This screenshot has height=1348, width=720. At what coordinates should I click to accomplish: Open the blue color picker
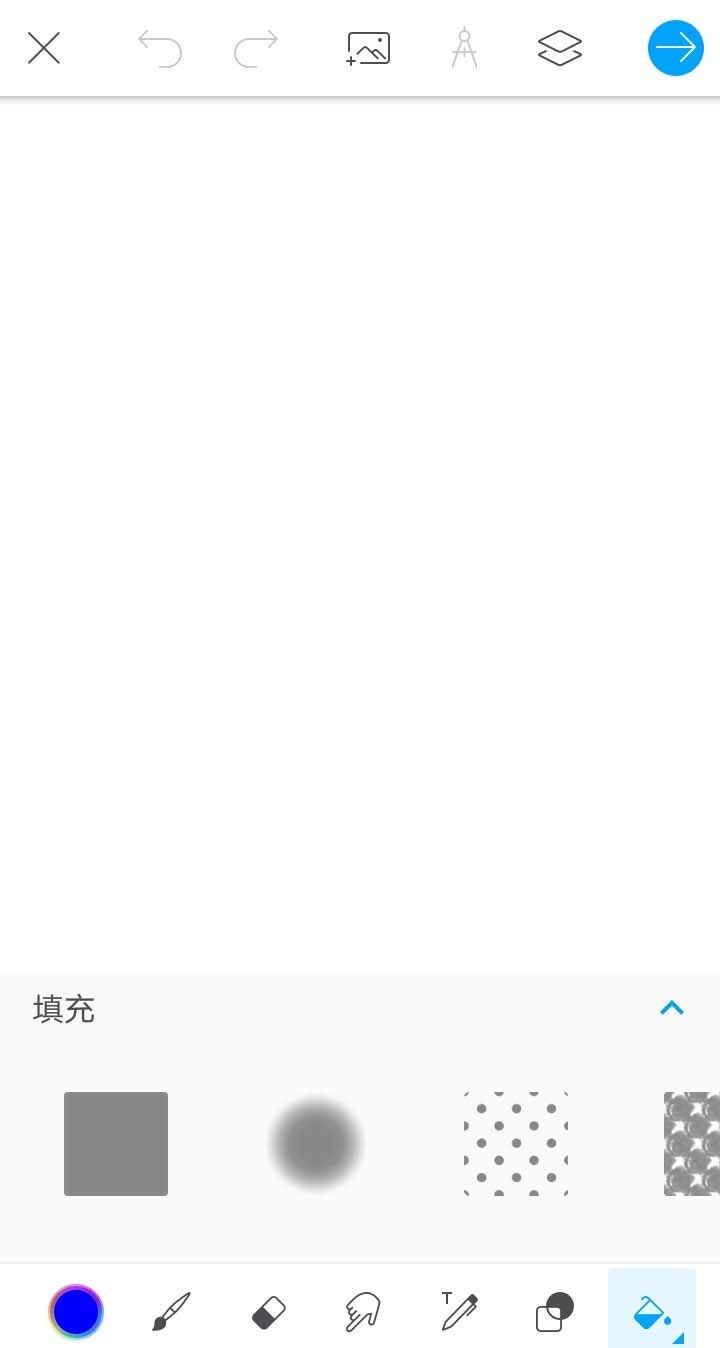pyautogui.click(x=76, y=1312)
